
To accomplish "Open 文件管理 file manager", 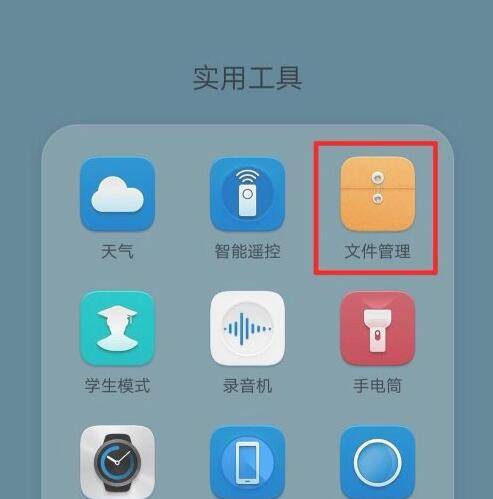I will [x=377, y=194].
